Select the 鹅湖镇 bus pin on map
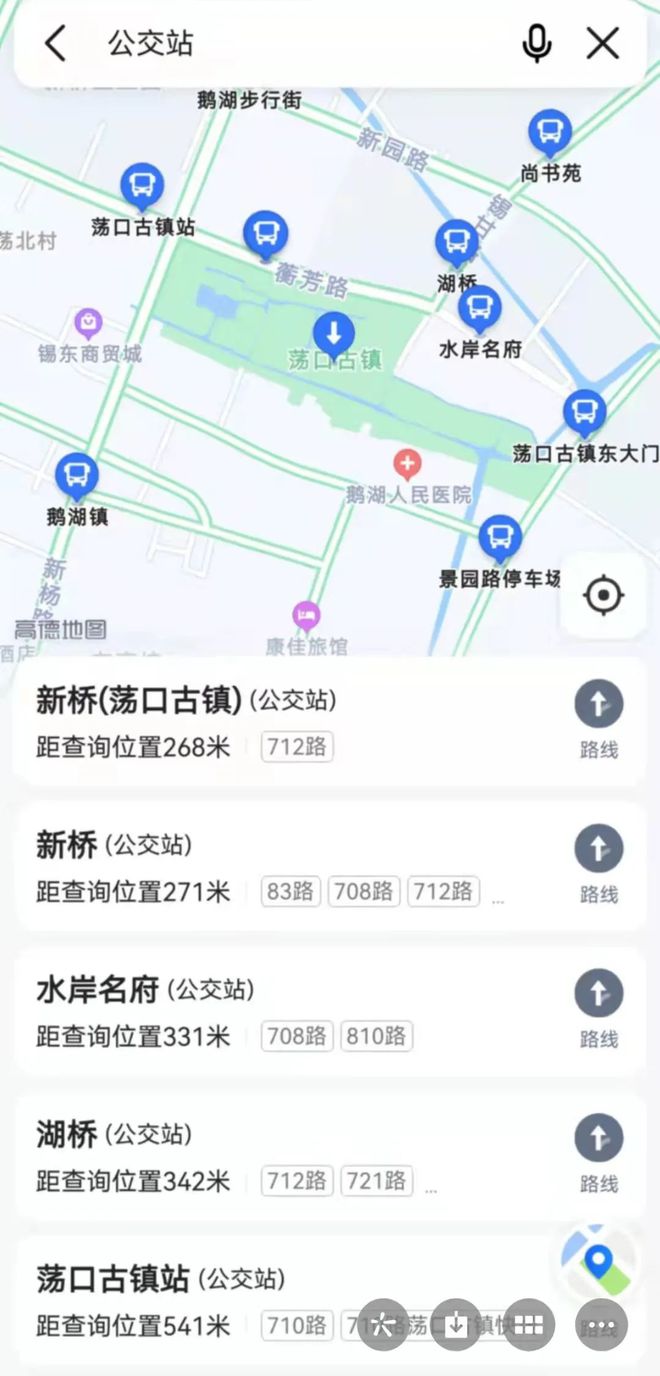The image size is (660, 1376). [76, 476]
